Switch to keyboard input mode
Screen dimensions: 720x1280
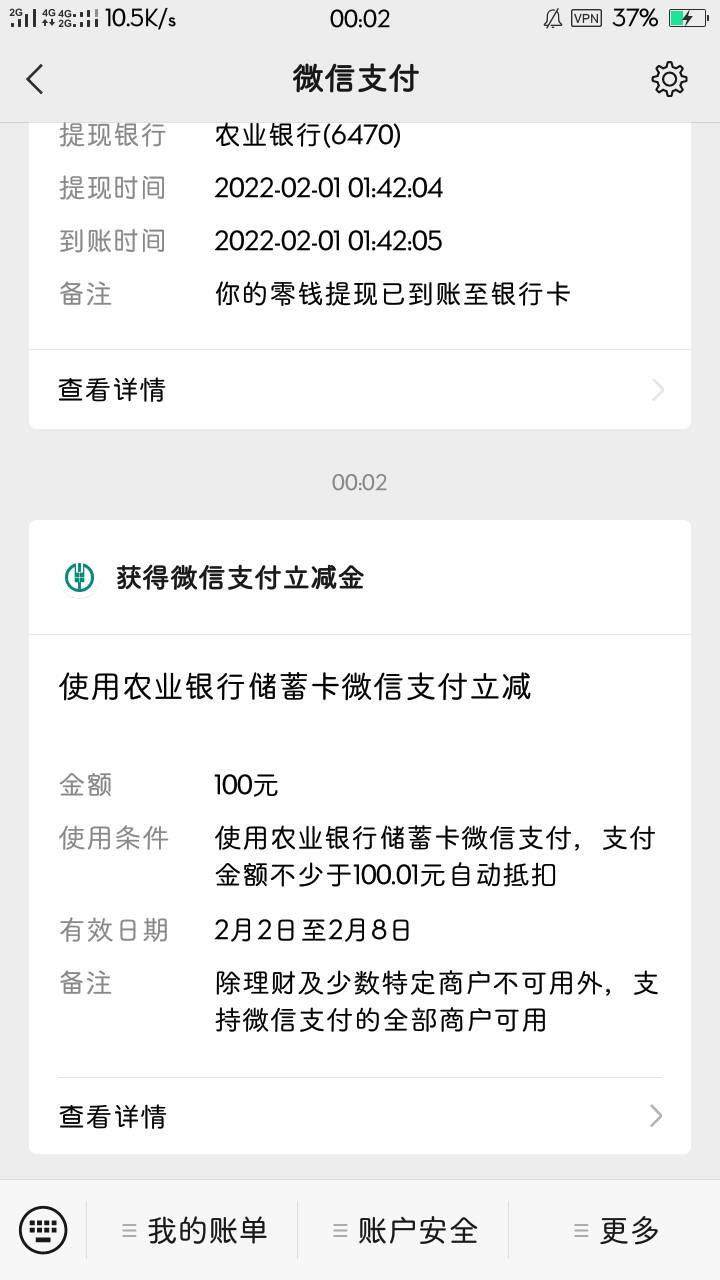click(x=43, y=1230)
